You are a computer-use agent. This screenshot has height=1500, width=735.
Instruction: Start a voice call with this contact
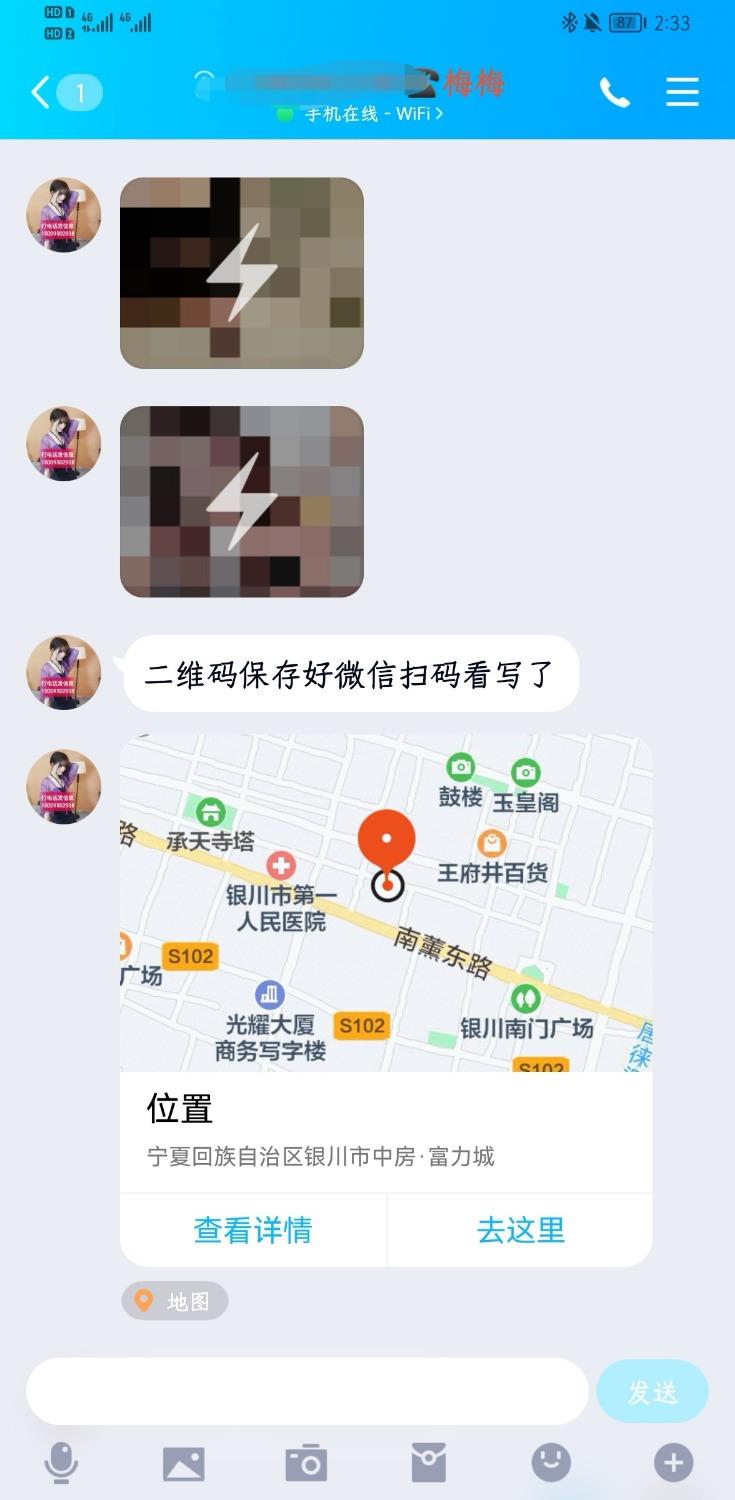click(x=614, y=93)
